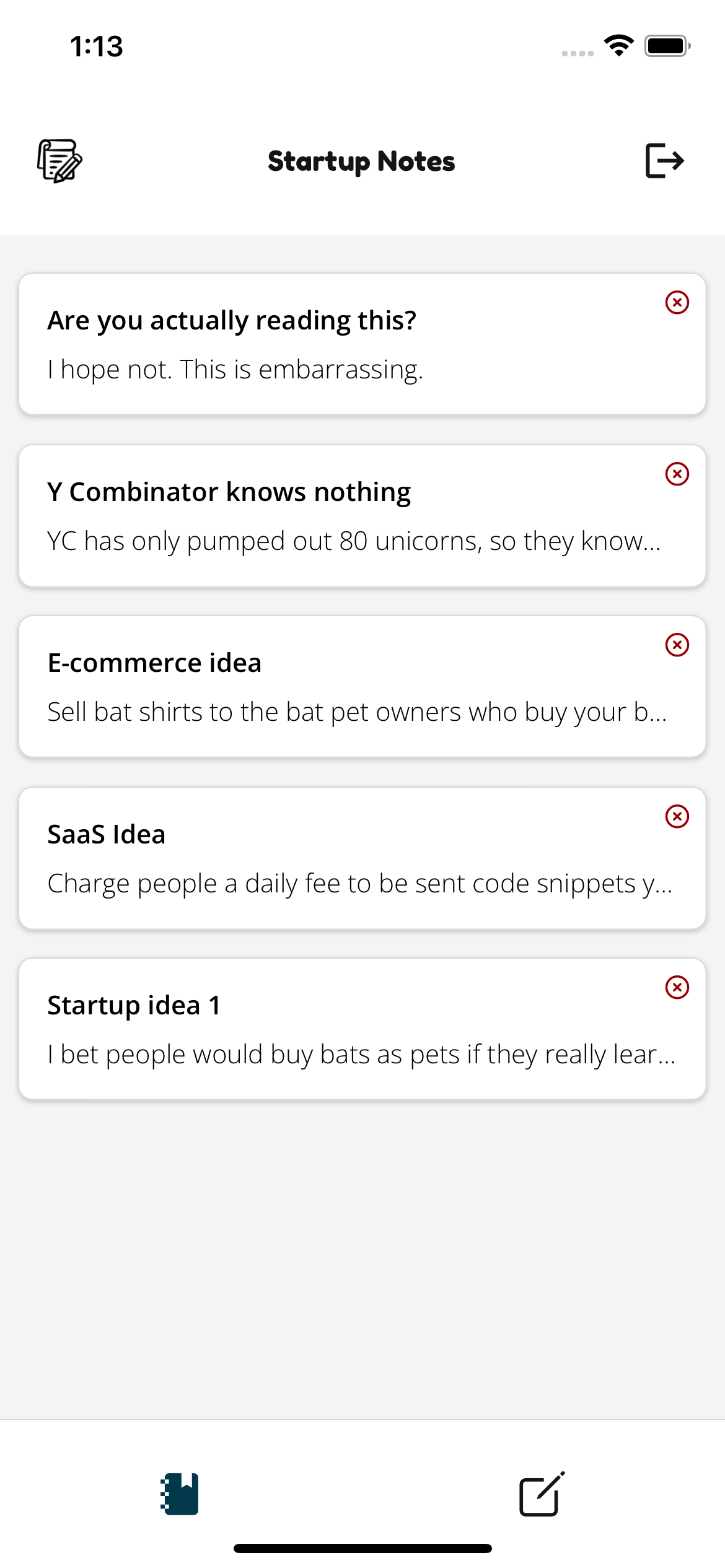The image size is (725, 1568).
Task: Tap the Wi-Fi icon in the status bar
Action: [618, 45]
